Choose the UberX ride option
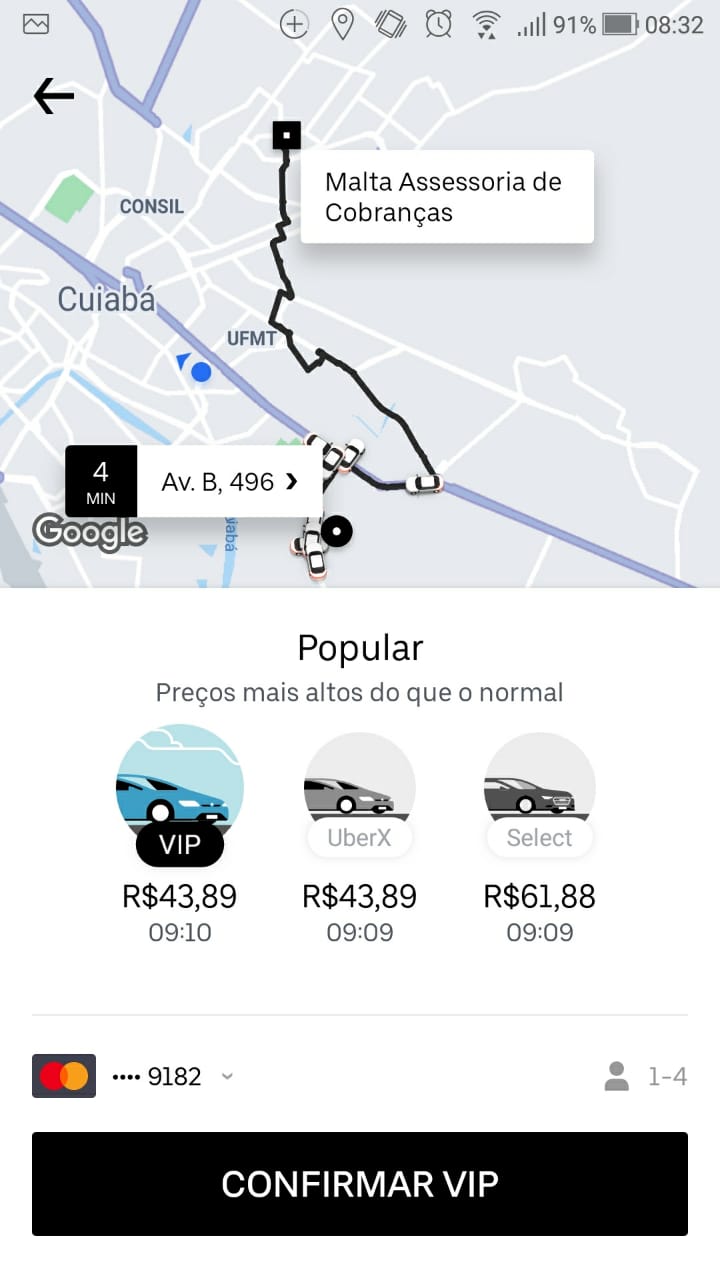The width and height of the screenshot is (720, 1280). 360,792
